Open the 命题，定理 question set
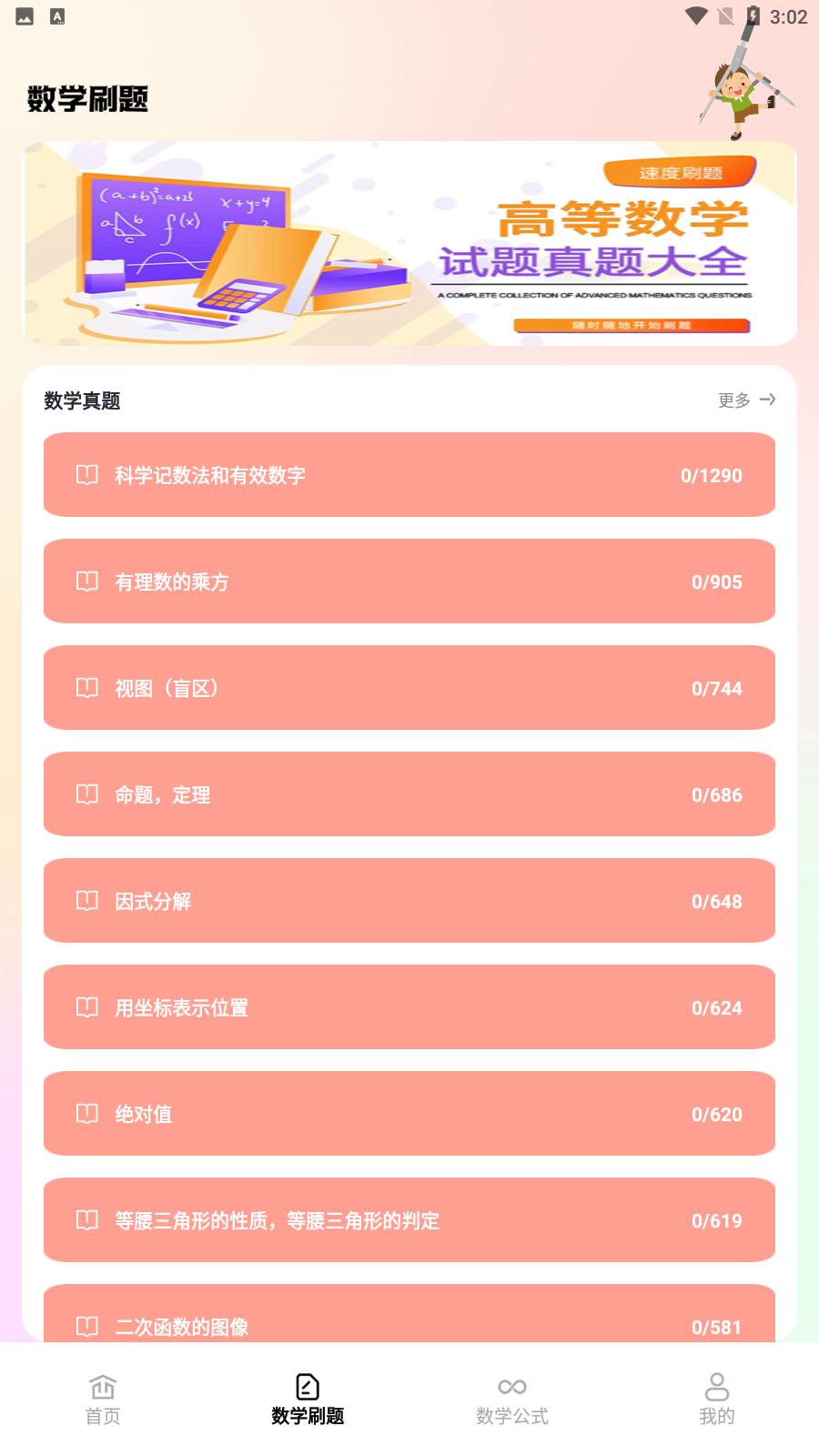Screen dimensions: 819x1456 coord(408,794)
